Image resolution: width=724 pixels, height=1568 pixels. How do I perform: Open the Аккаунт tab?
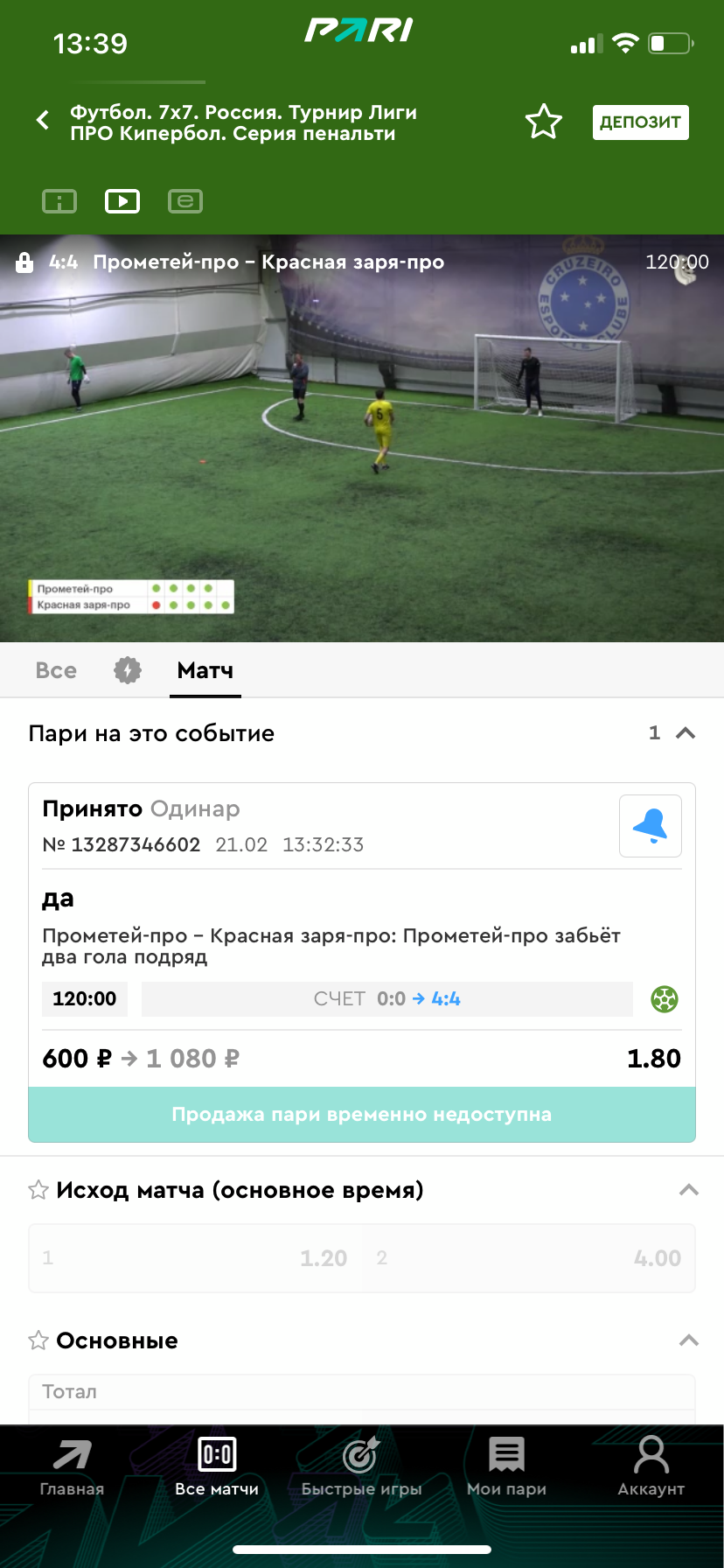[651, 1468]
